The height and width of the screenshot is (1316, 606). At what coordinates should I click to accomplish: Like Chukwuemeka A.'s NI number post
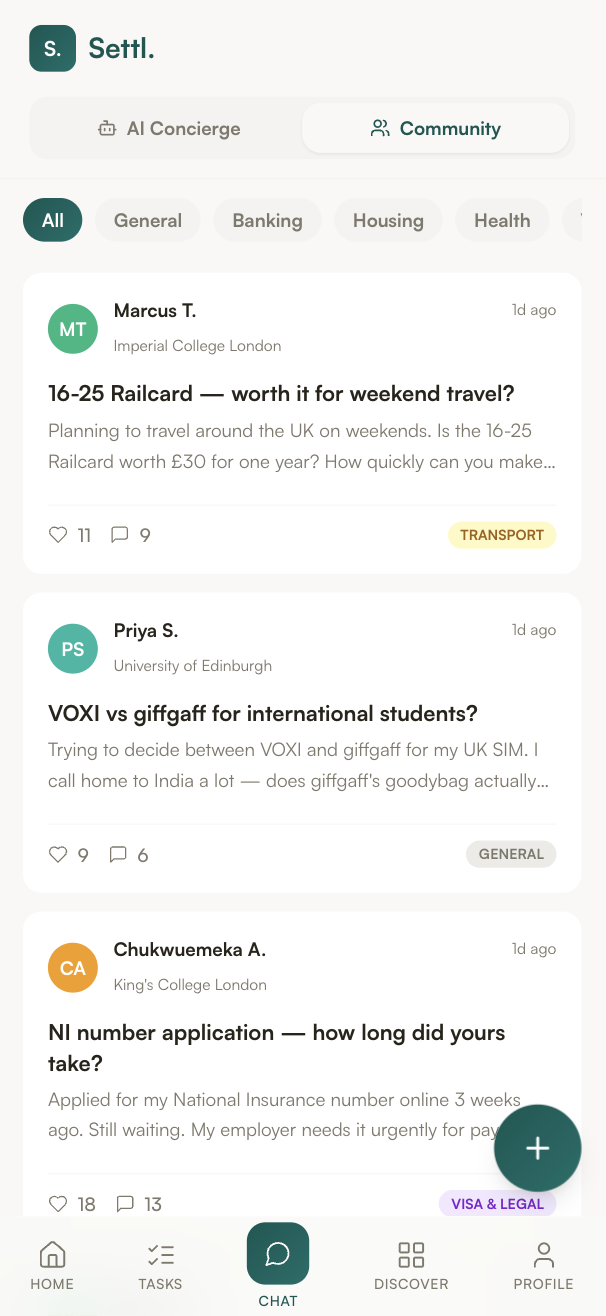(x=59, y=1204)
